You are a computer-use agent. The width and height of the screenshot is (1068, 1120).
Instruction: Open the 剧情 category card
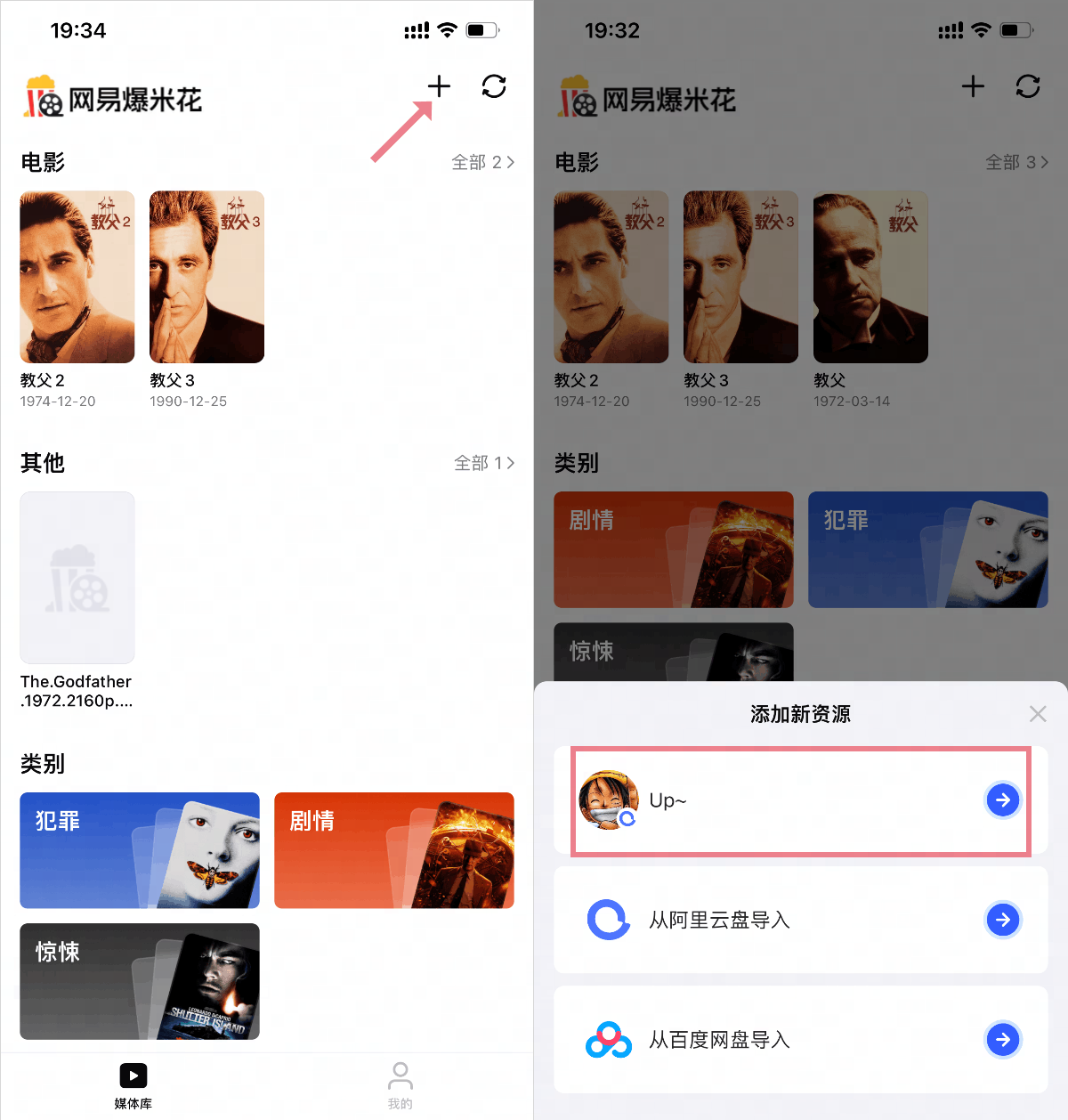point(393,850)
